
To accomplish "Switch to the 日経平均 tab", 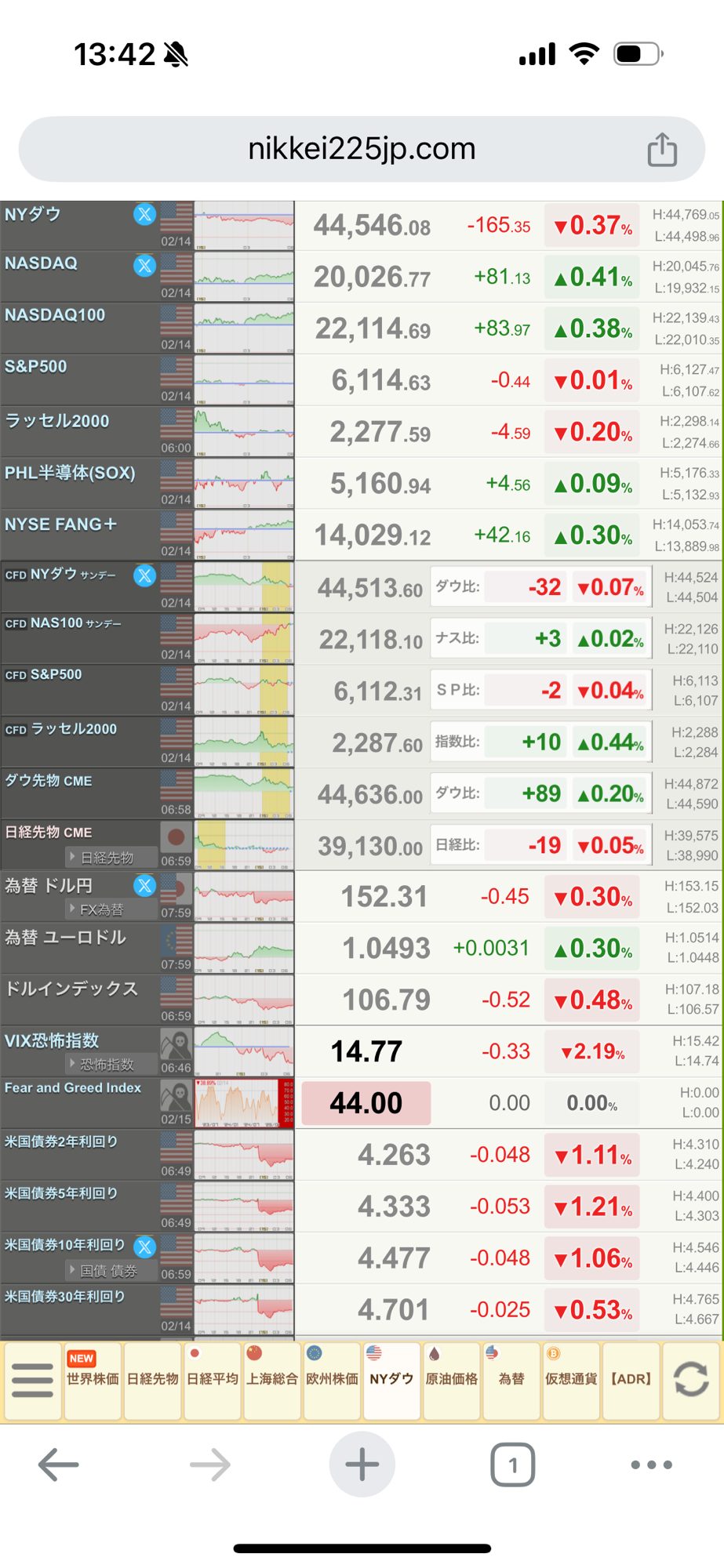I will point(213,1381).
